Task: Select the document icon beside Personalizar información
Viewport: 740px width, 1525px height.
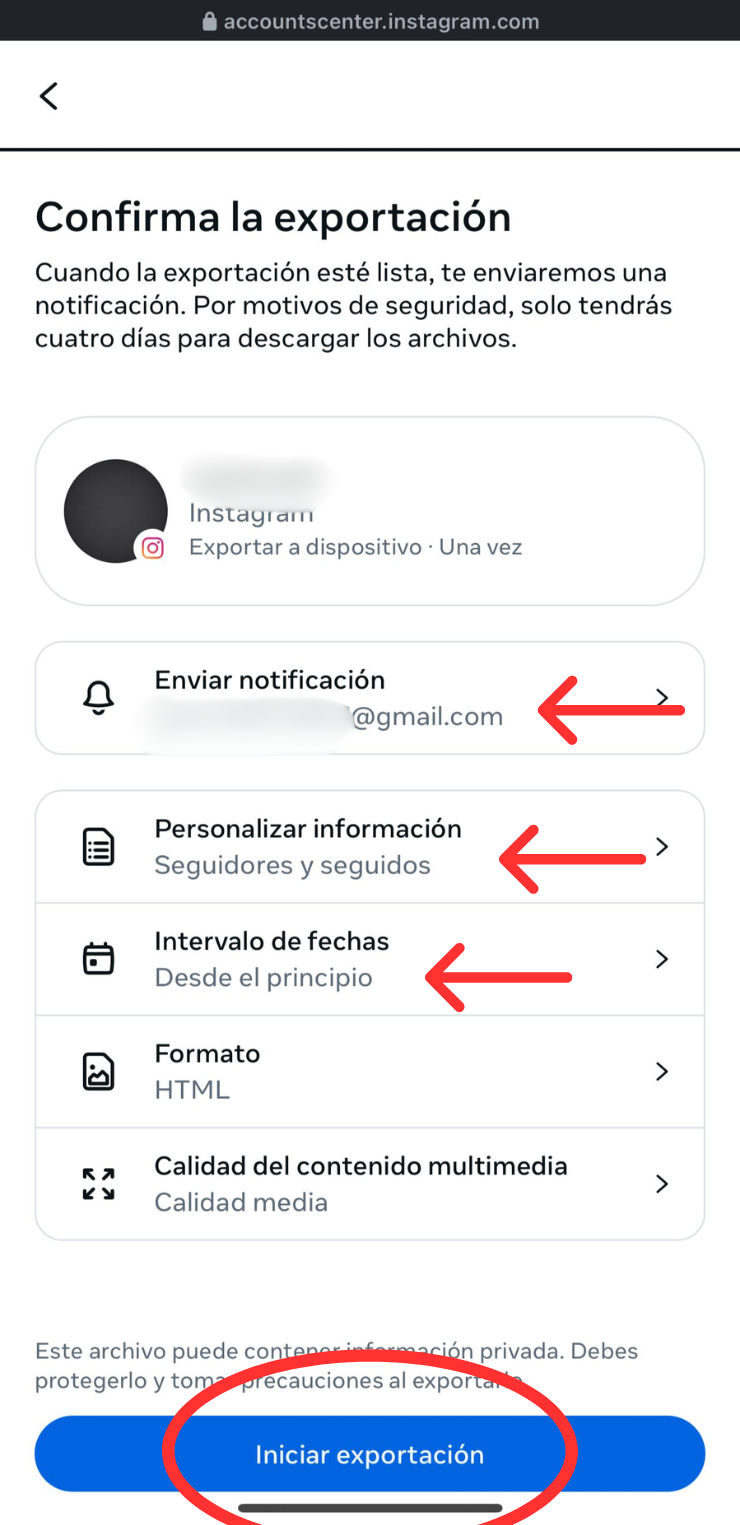Action: click(x=98, y=845)
